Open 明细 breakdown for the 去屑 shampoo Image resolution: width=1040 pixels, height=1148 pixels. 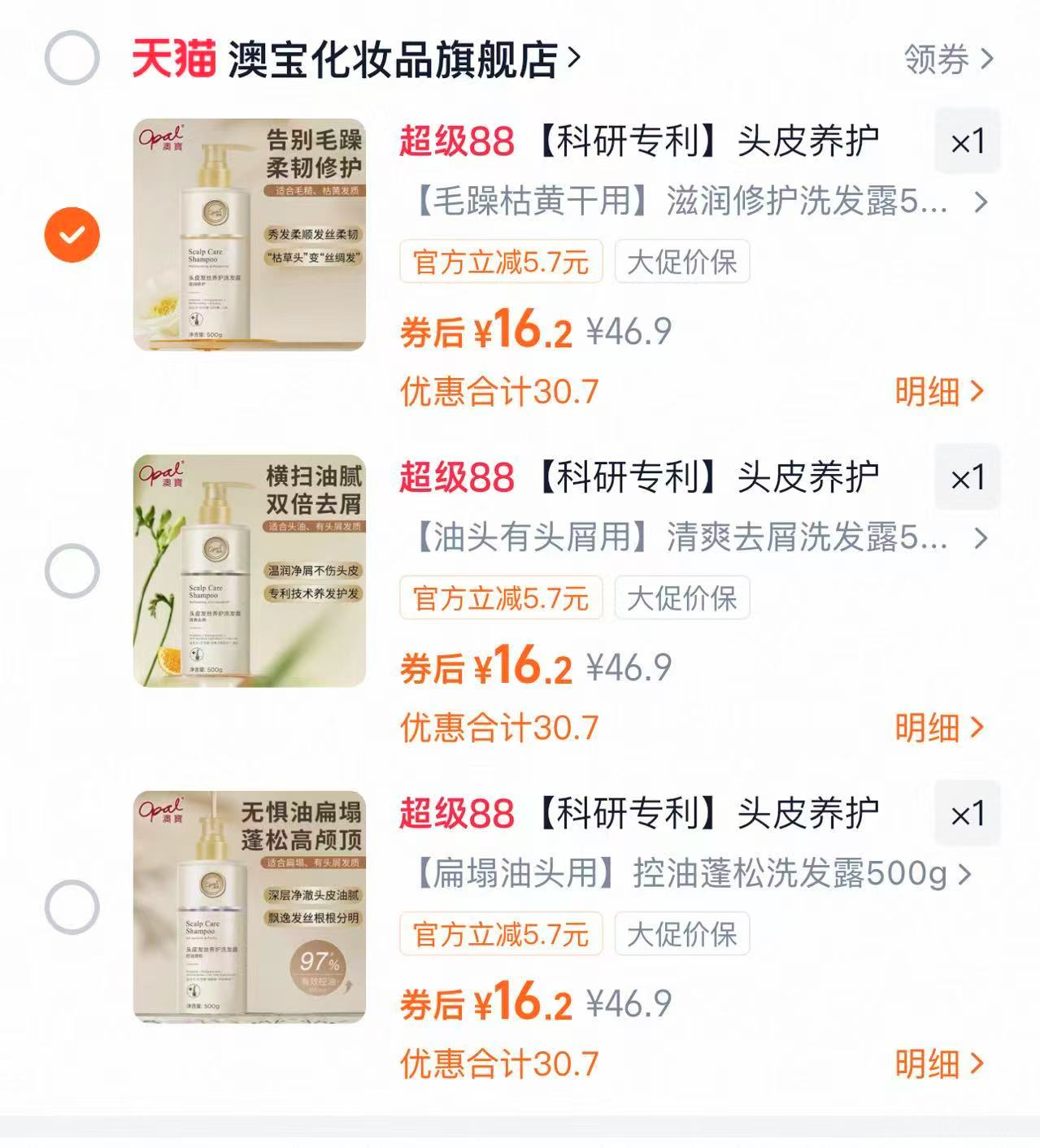point(939,726)
